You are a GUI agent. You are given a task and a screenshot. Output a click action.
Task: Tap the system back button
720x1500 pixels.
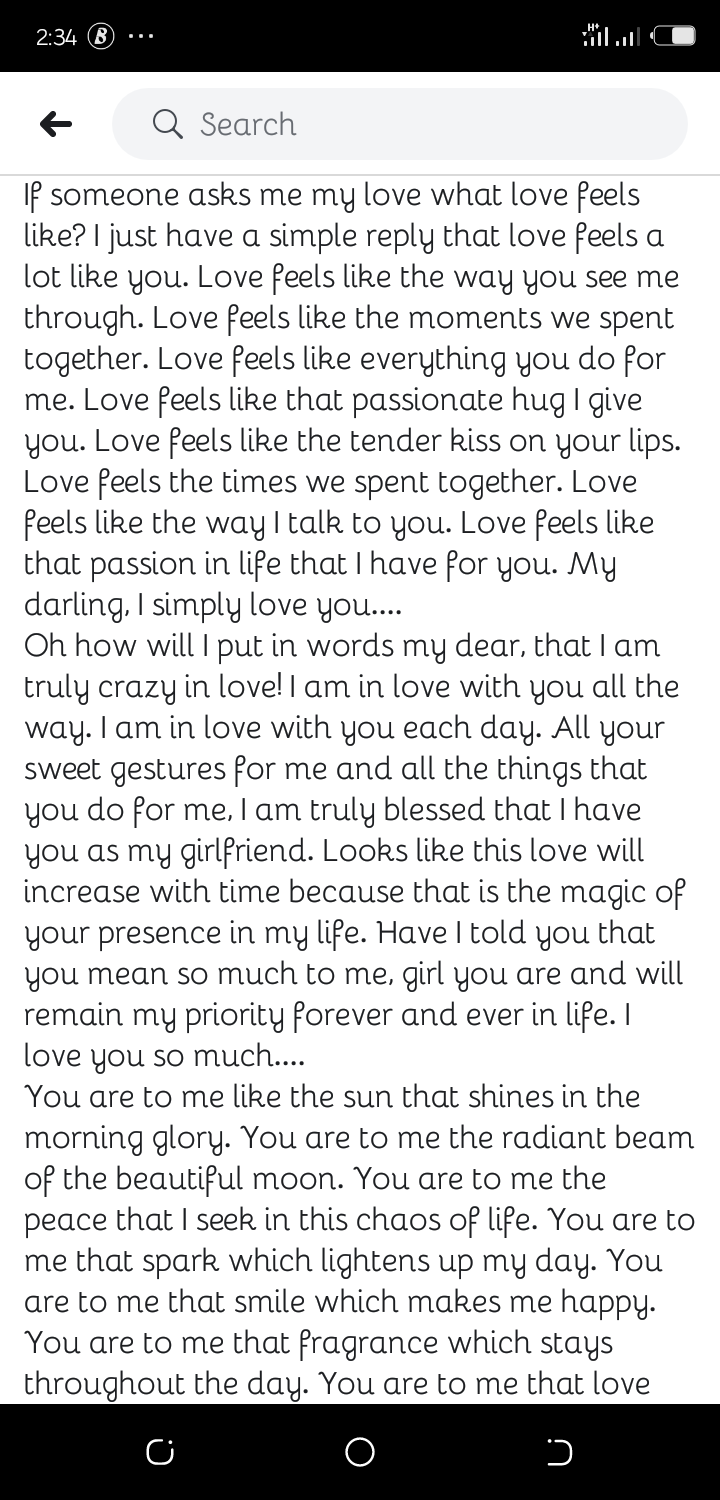(559, 1452)
